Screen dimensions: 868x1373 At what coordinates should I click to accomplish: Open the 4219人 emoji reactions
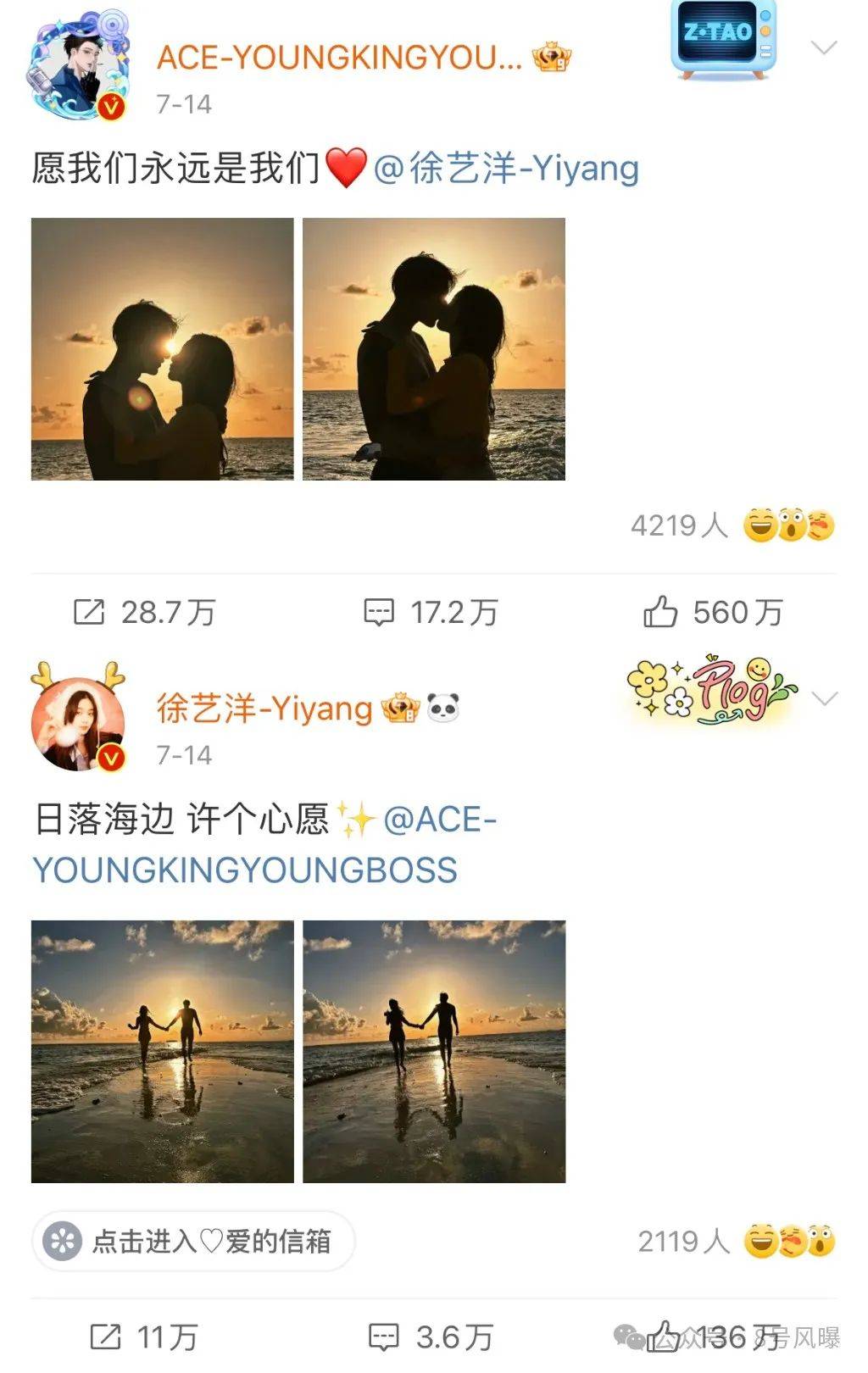coord(732,525)
